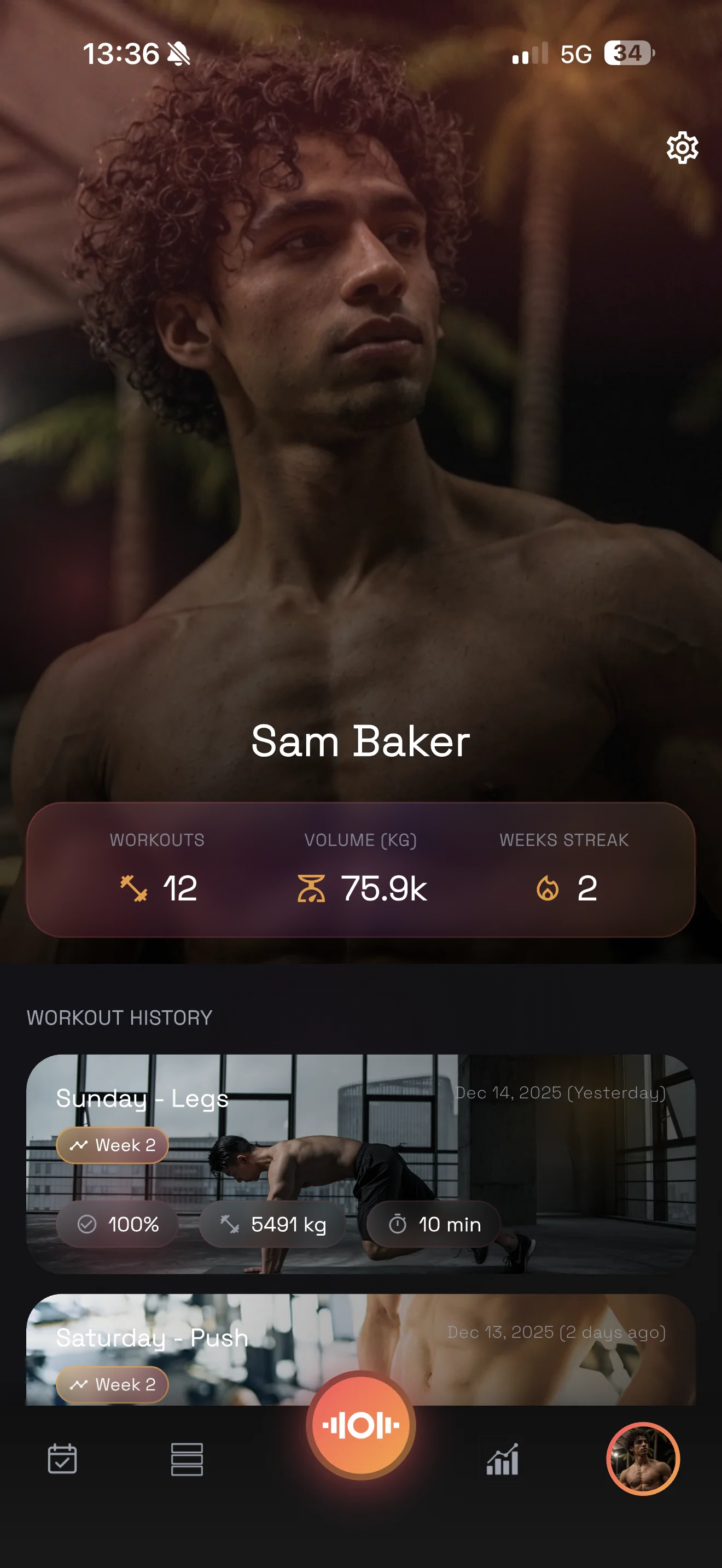
Task: Select the profile avatar tab
Action: click(642, 1459)
